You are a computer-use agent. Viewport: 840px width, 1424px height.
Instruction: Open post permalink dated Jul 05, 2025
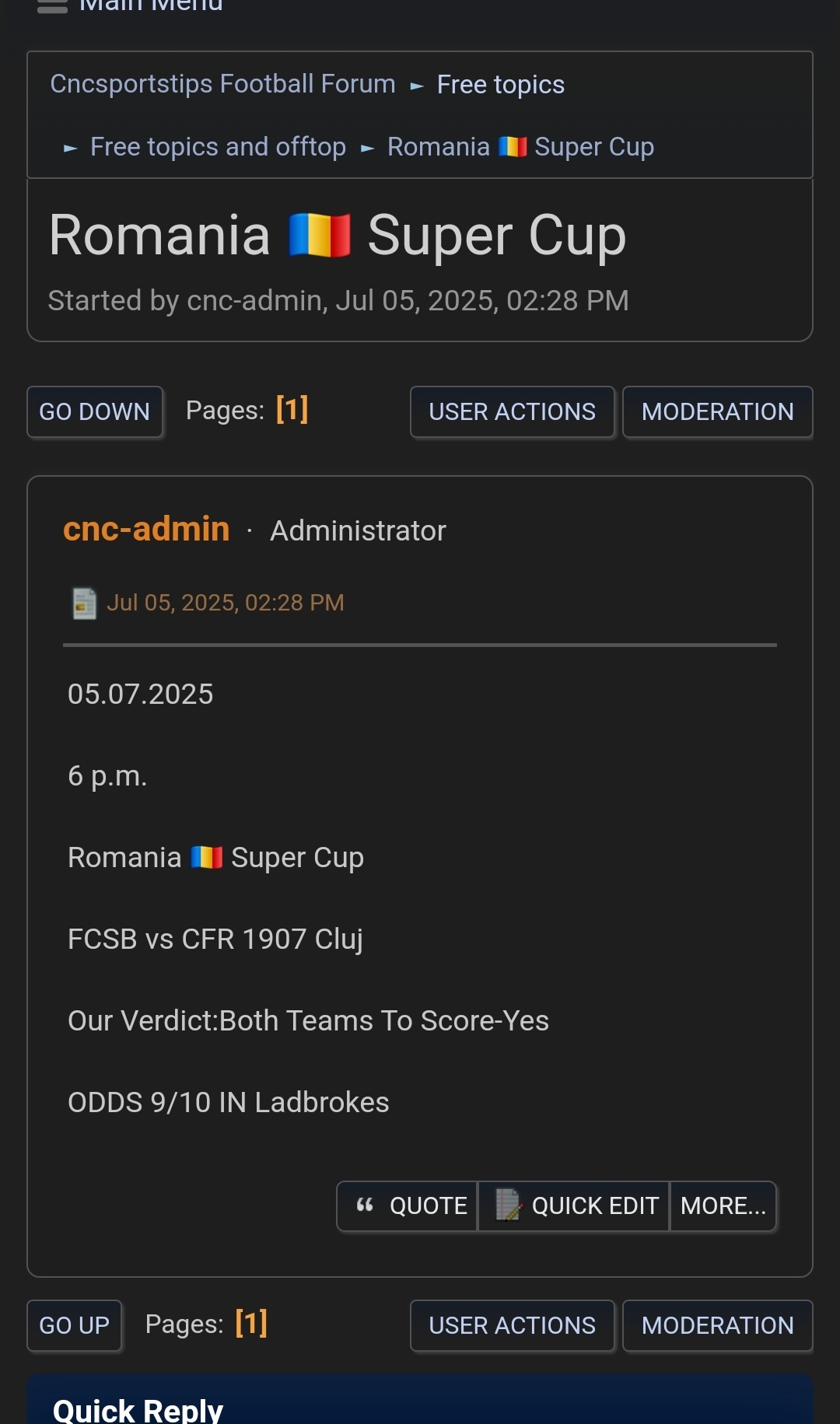tap(225, 603)
